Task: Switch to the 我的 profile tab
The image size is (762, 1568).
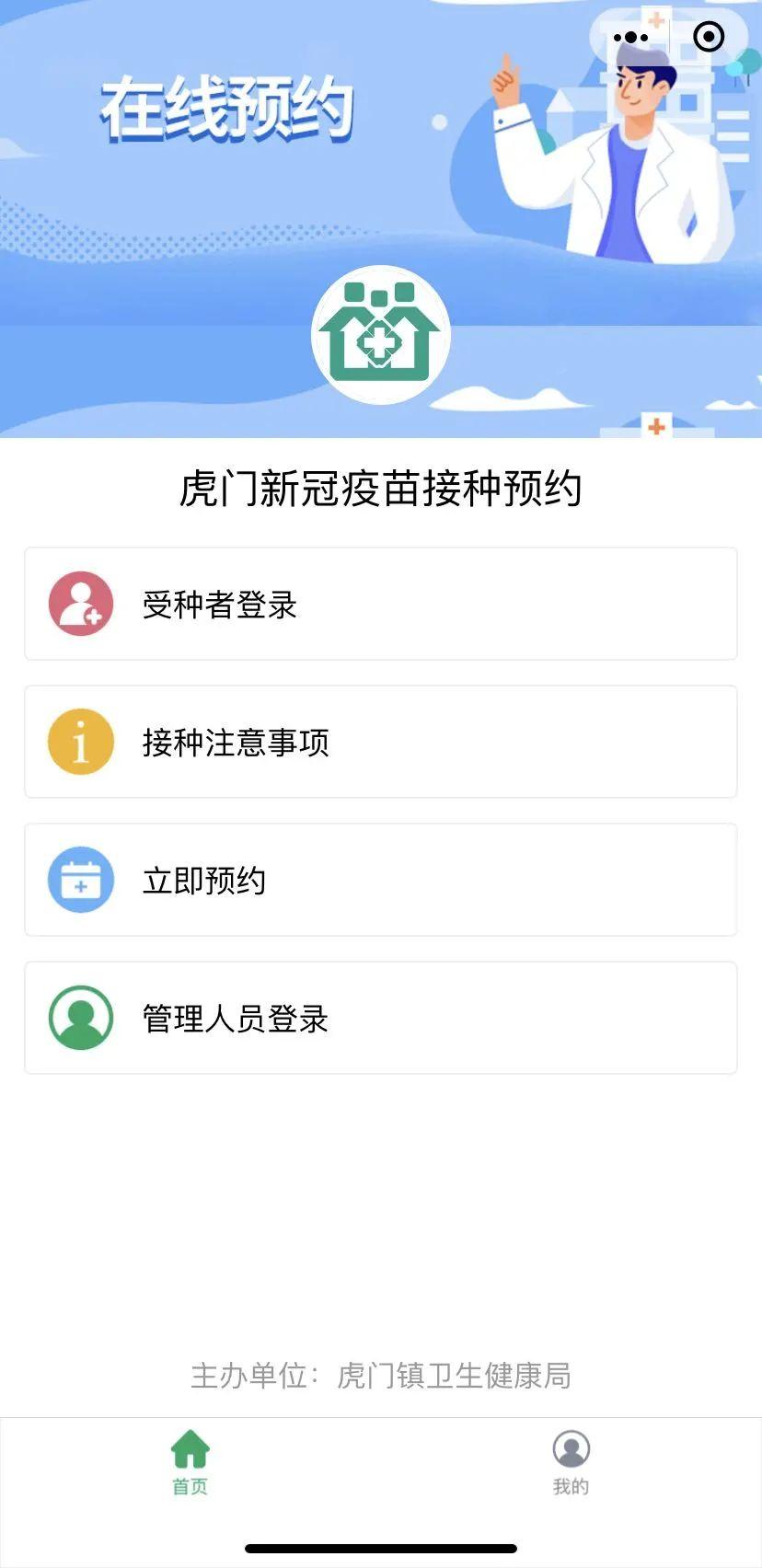Action: coord(571,1461)
